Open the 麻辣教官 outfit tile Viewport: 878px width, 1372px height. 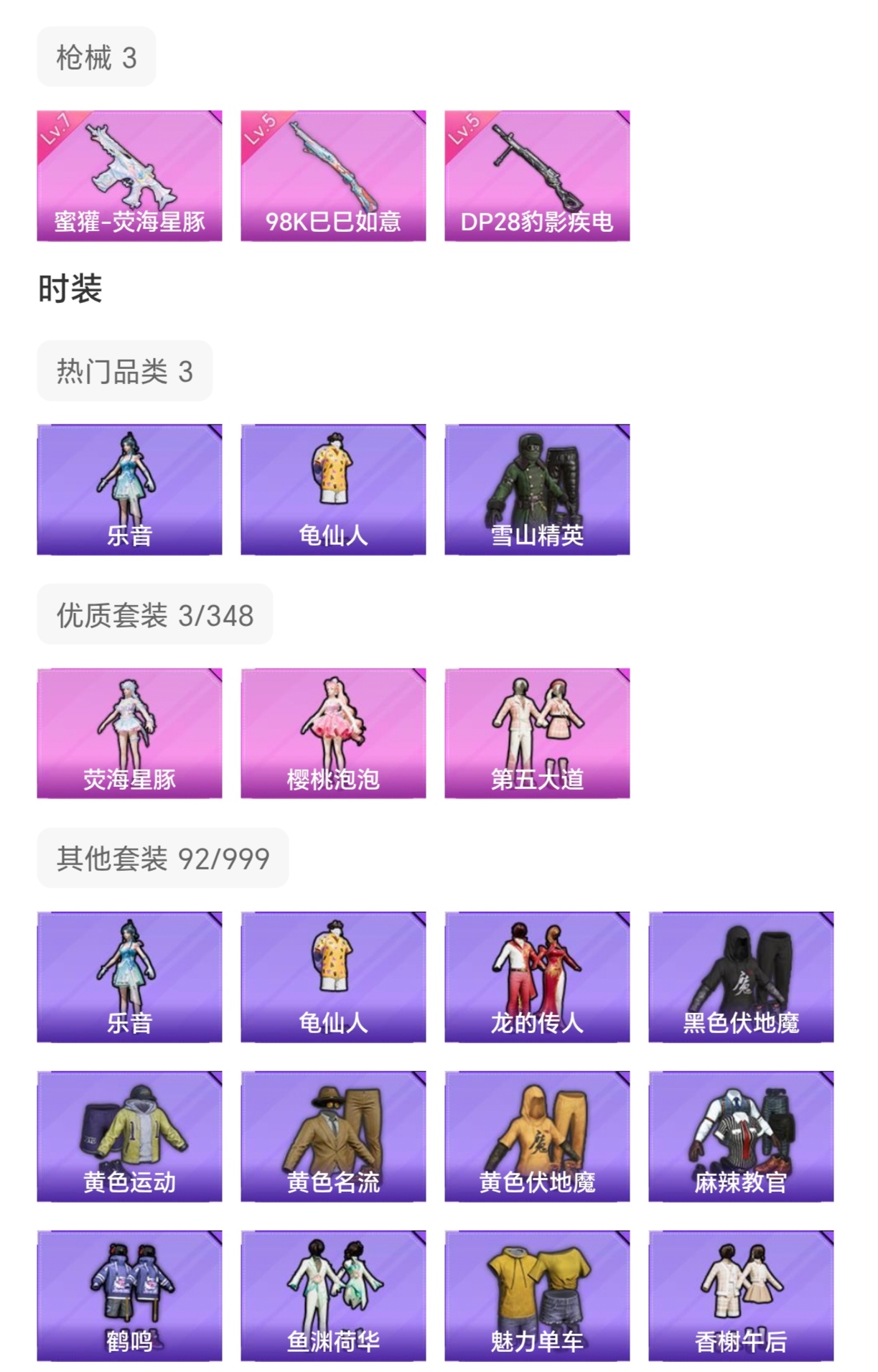[741, 1136]
